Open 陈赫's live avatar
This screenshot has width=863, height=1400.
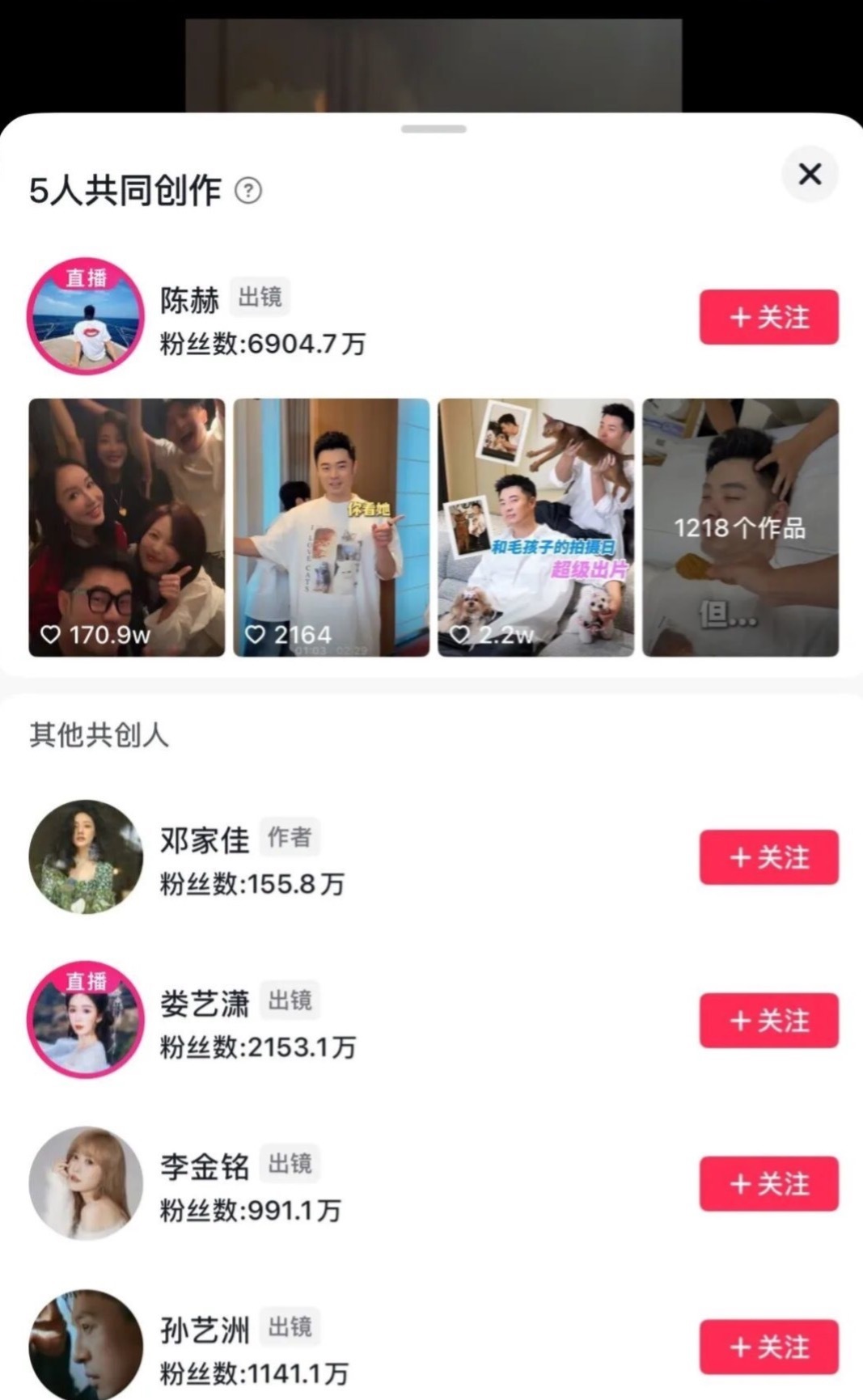pos(86,317)
